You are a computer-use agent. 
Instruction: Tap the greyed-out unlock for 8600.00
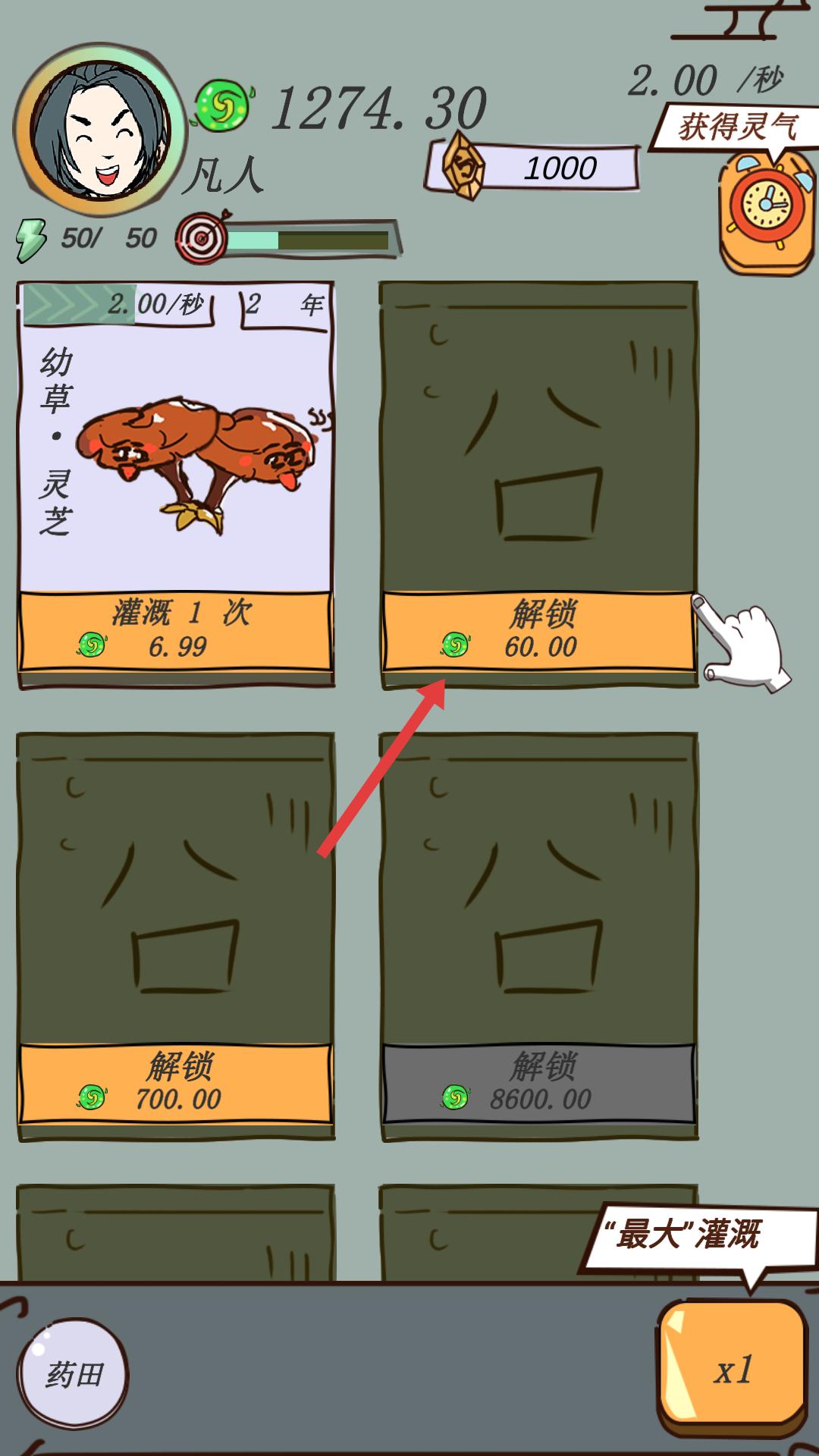pos(538,1083)
